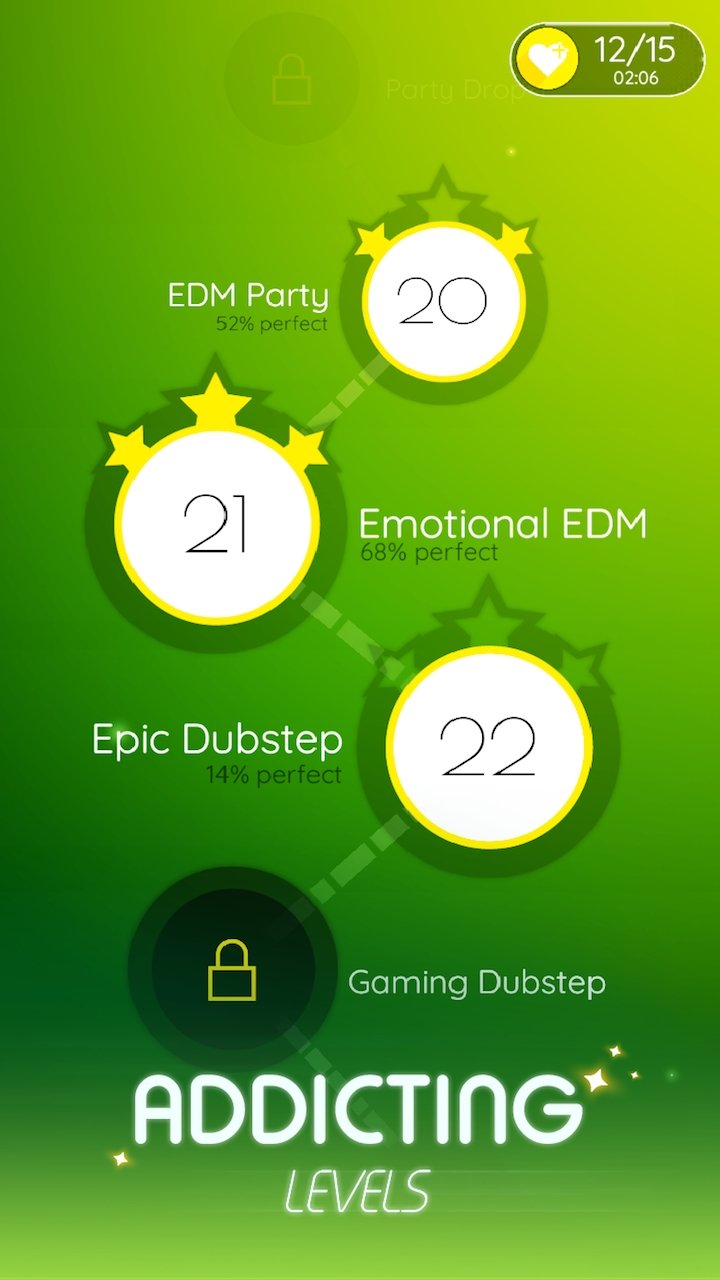
Task: Open level 20 EDM Party
Action: point(442,300)
